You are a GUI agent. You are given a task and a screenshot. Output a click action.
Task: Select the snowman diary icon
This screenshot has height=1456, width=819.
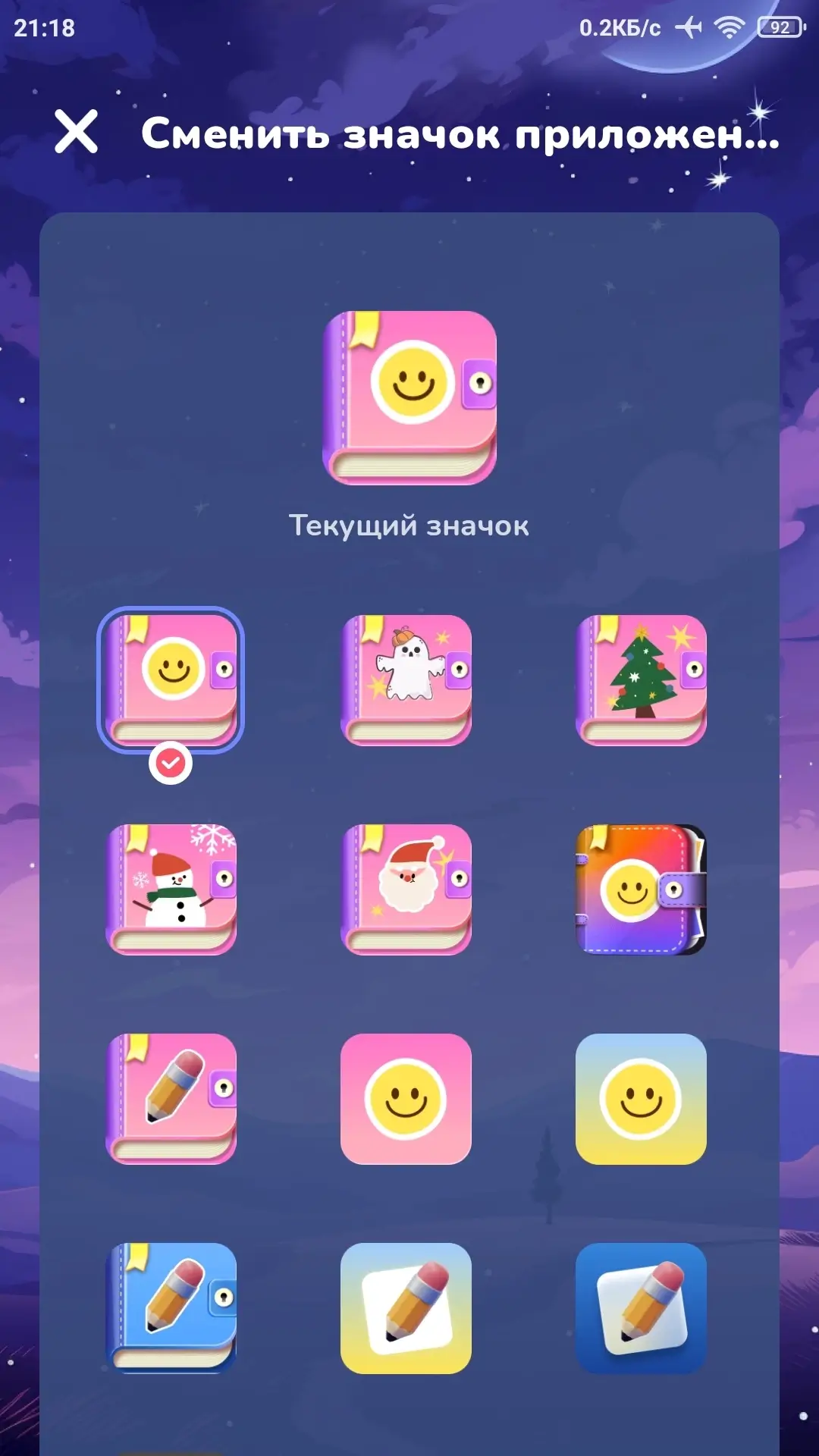click(171, 889)
